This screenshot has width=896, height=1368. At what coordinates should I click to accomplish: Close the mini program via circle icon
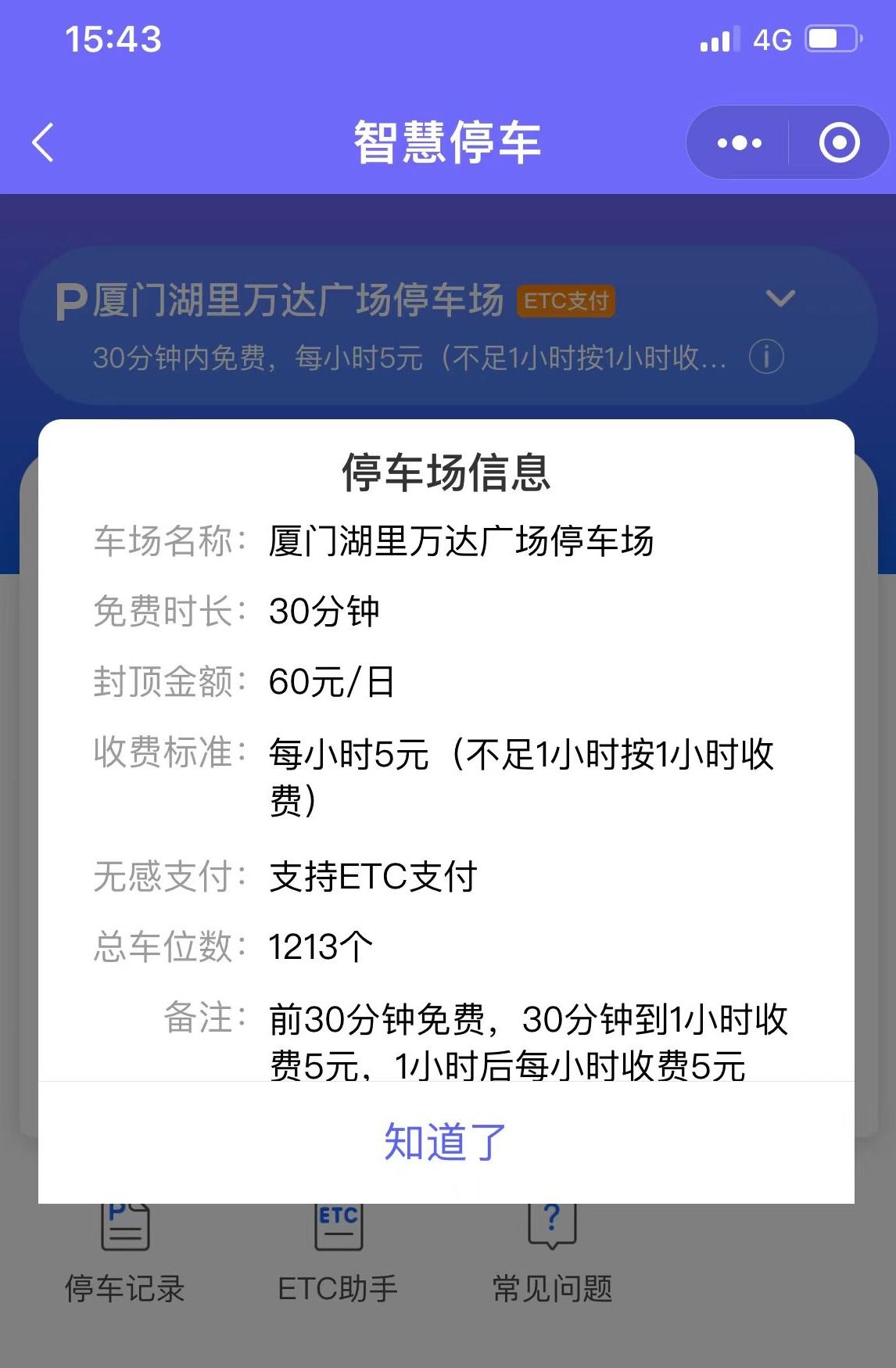pos(839,143)
